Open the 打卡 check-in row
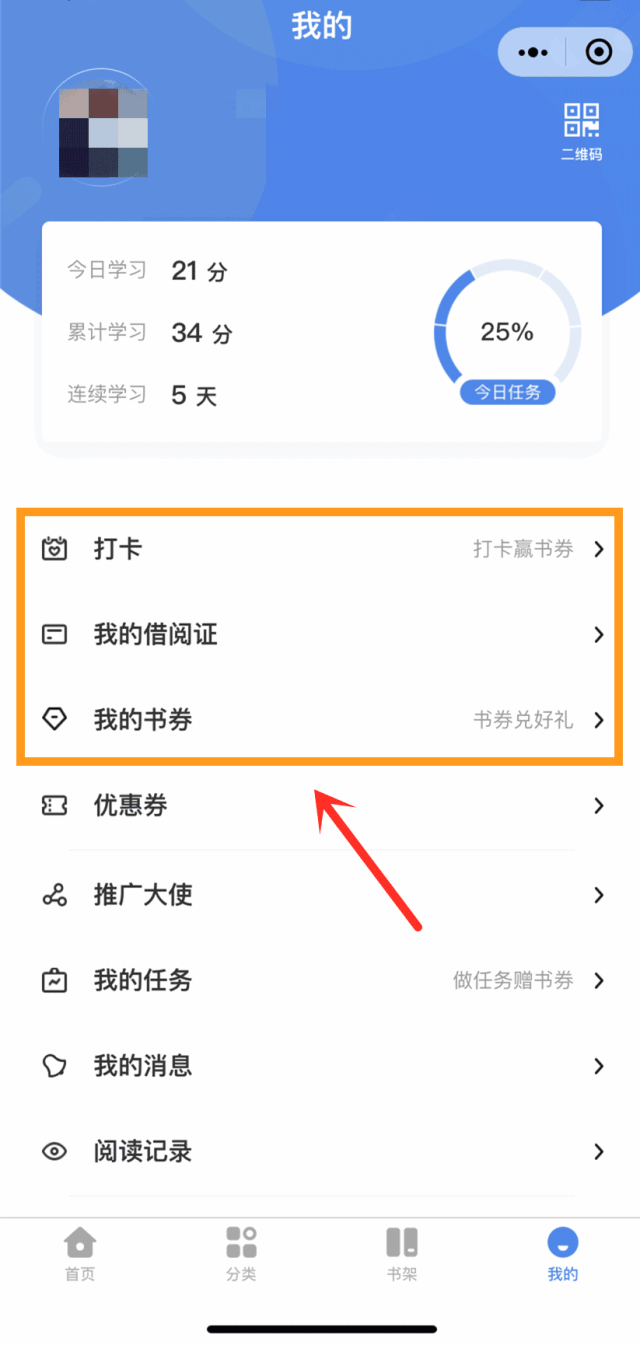The image size is (640, 1345). click(320, 549)
